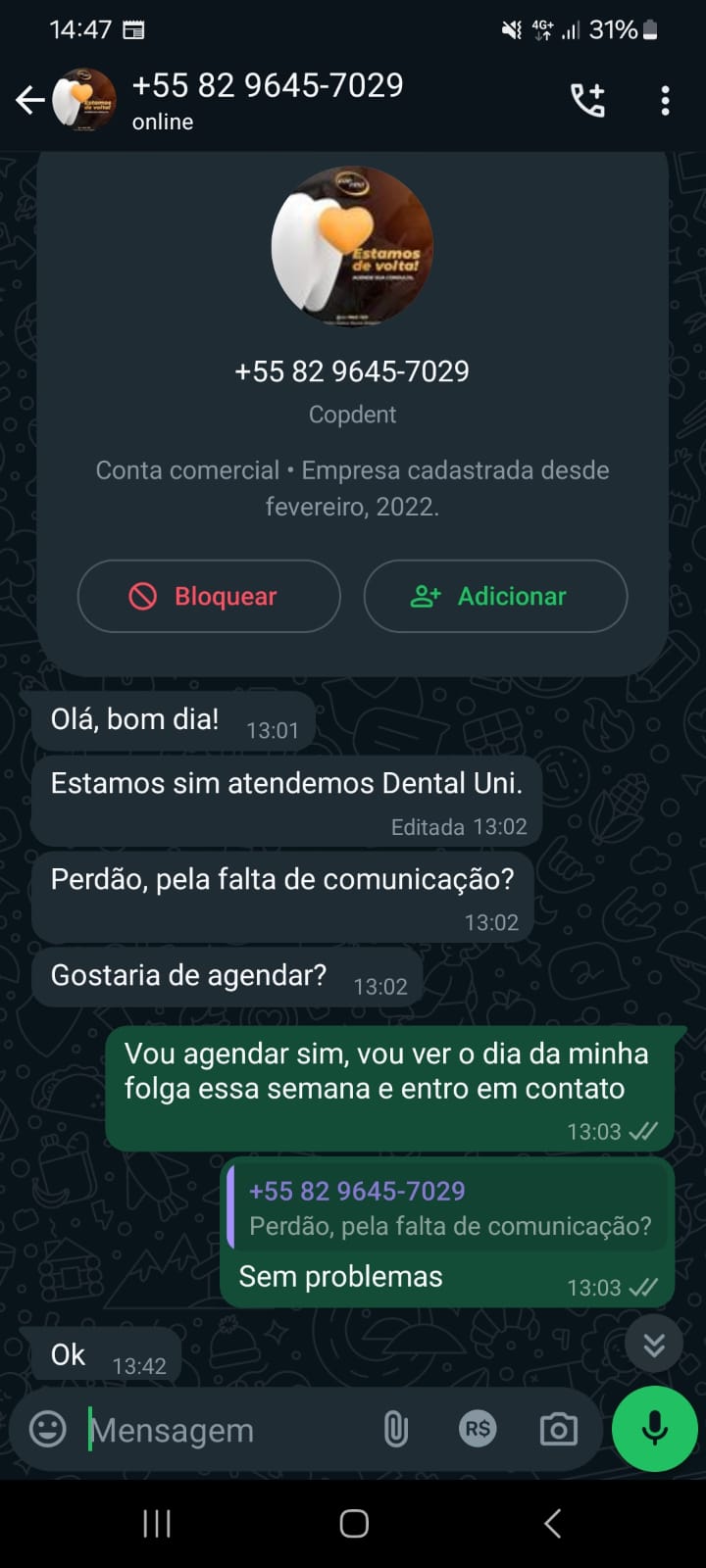This screenshot has width=706, height=1568.
Task: Open the quoted message in the reply
Action: (449, 1208)
